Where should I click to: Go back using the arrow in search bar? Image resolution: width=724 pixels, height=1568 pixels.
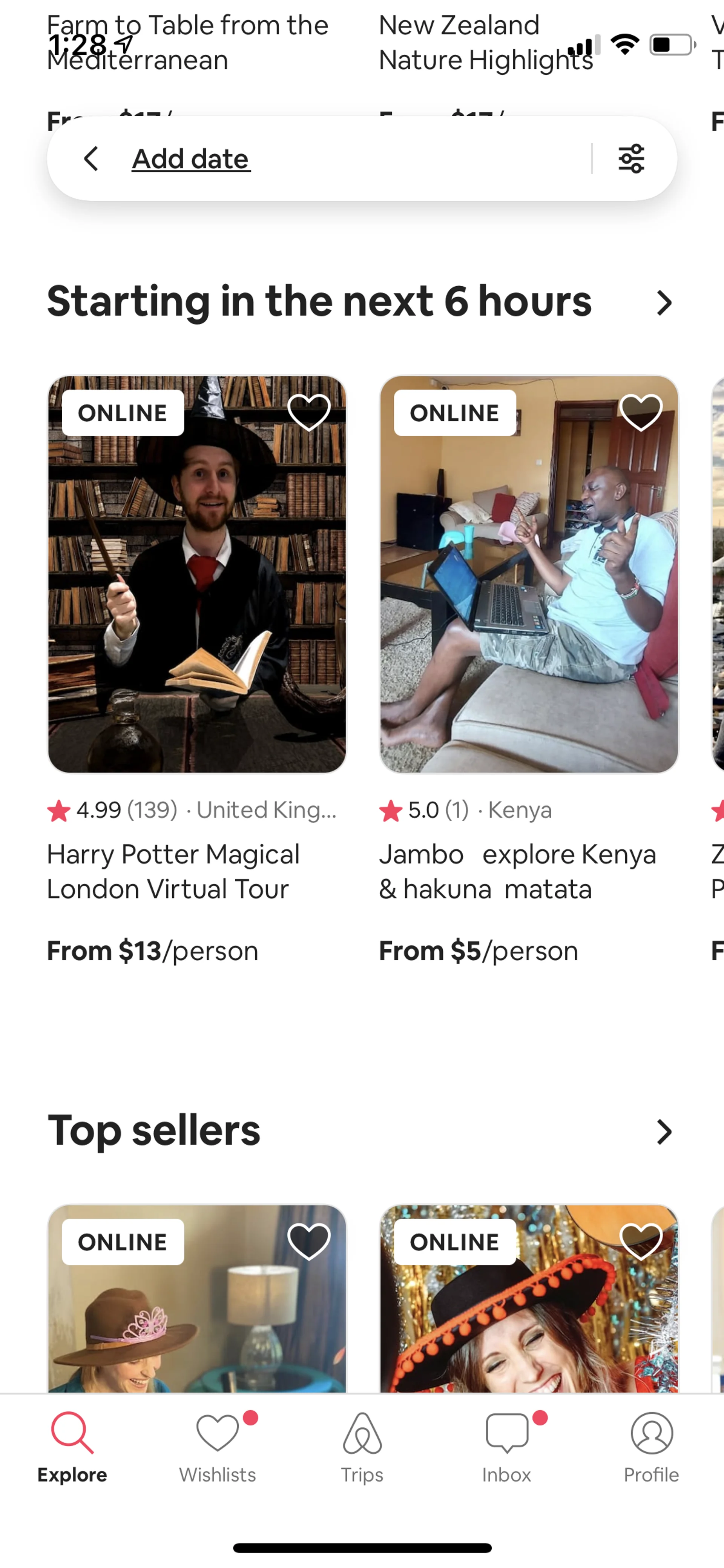91,159
